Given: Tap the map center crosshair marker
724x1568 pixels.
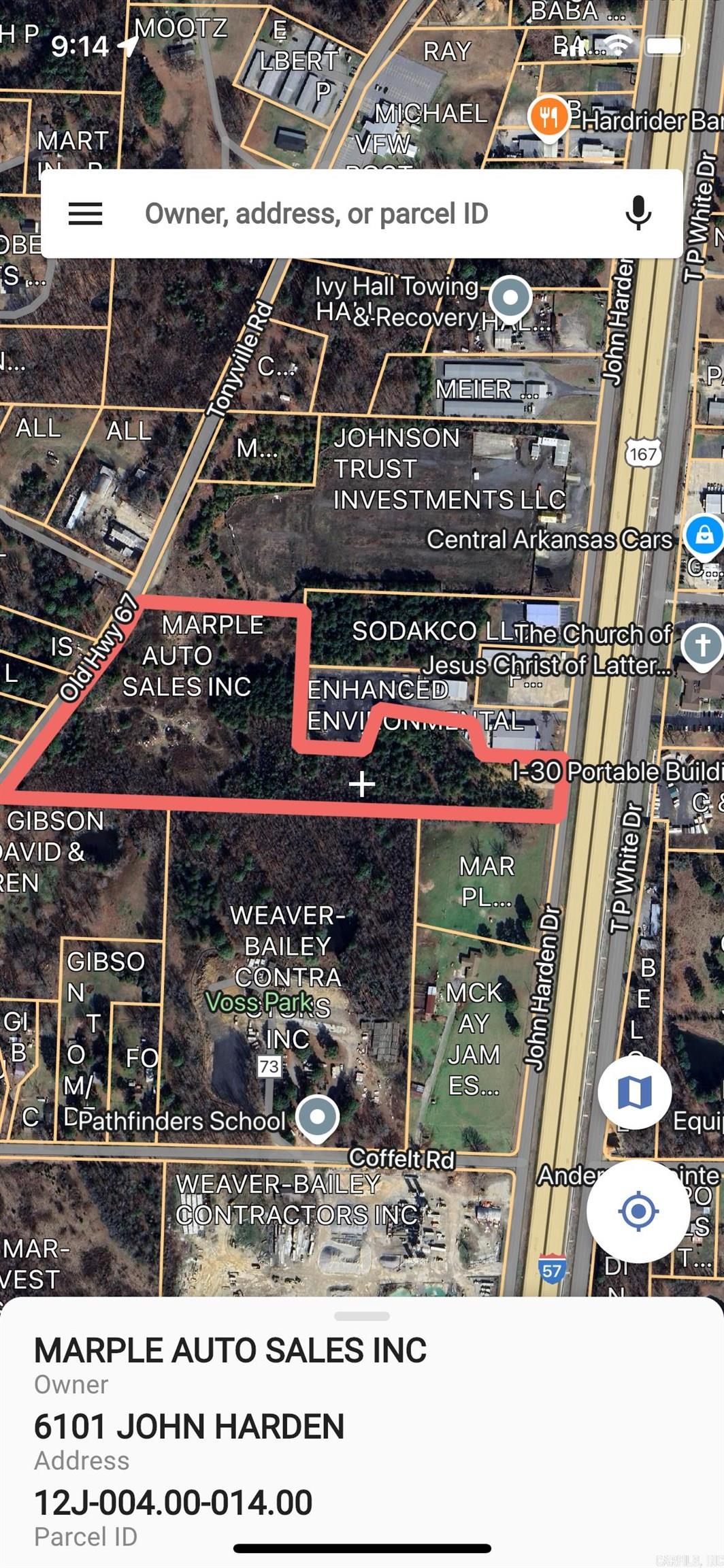Looking at the screenshot, I should [361, 785].
